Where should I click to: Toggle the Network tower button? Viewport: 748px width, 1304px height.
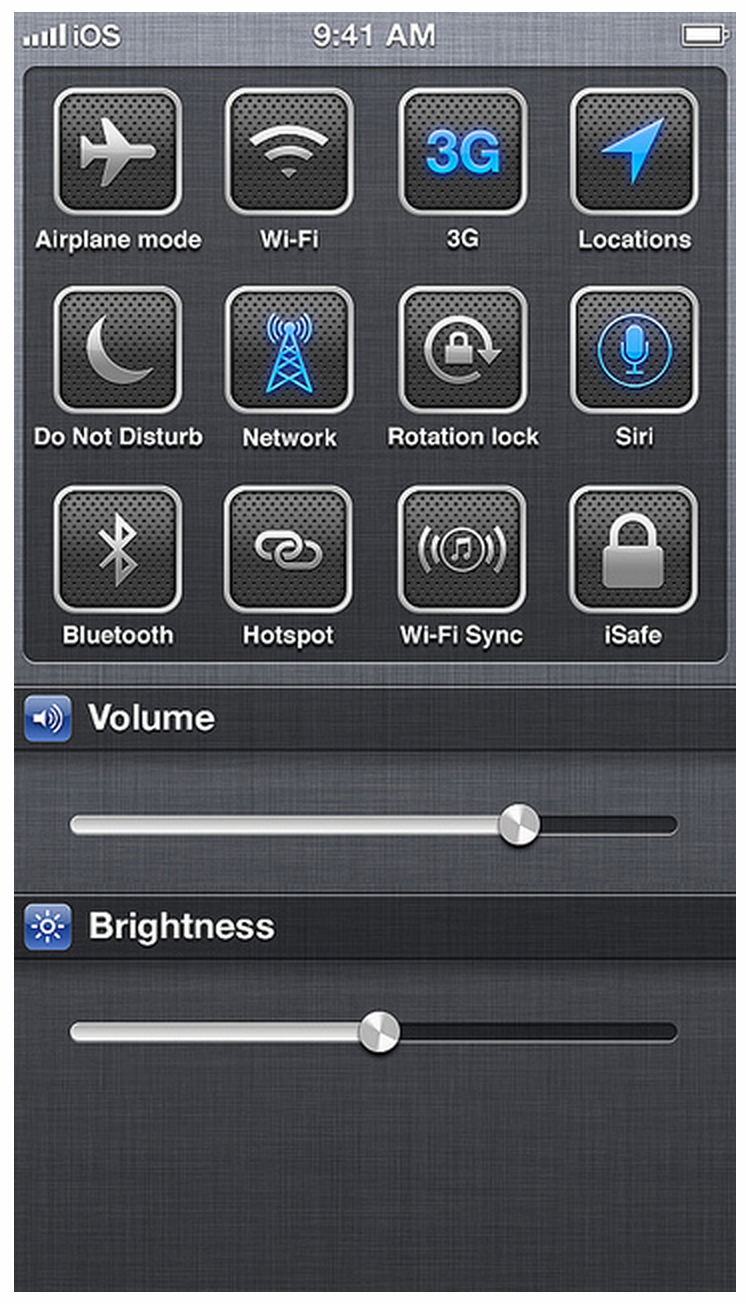289,350
